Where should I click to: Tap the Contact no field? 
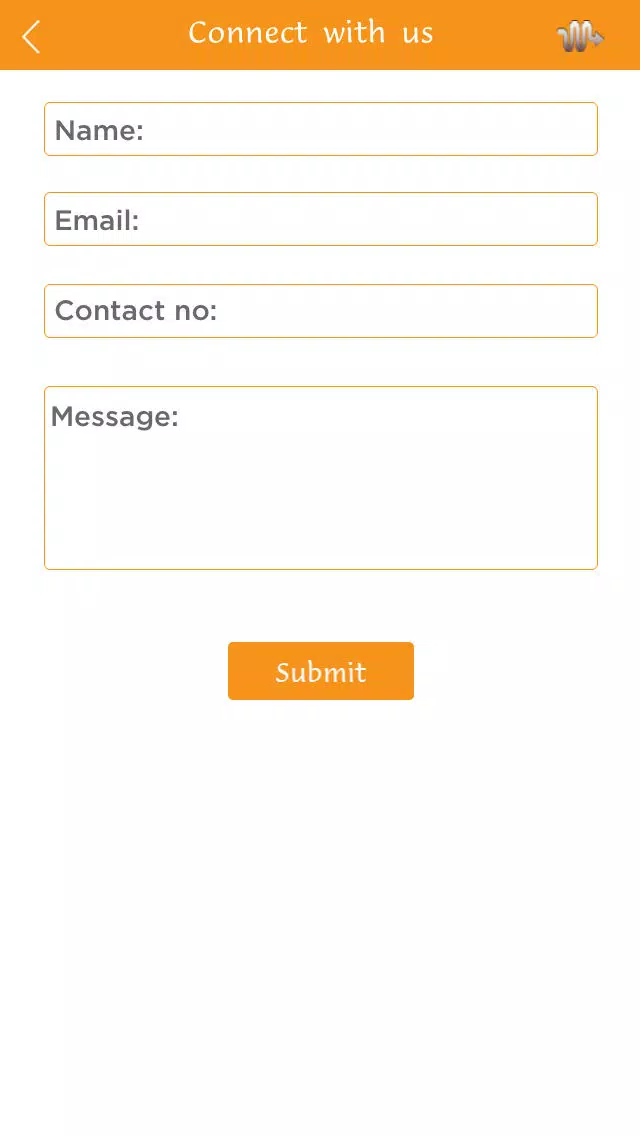point(320,311)
